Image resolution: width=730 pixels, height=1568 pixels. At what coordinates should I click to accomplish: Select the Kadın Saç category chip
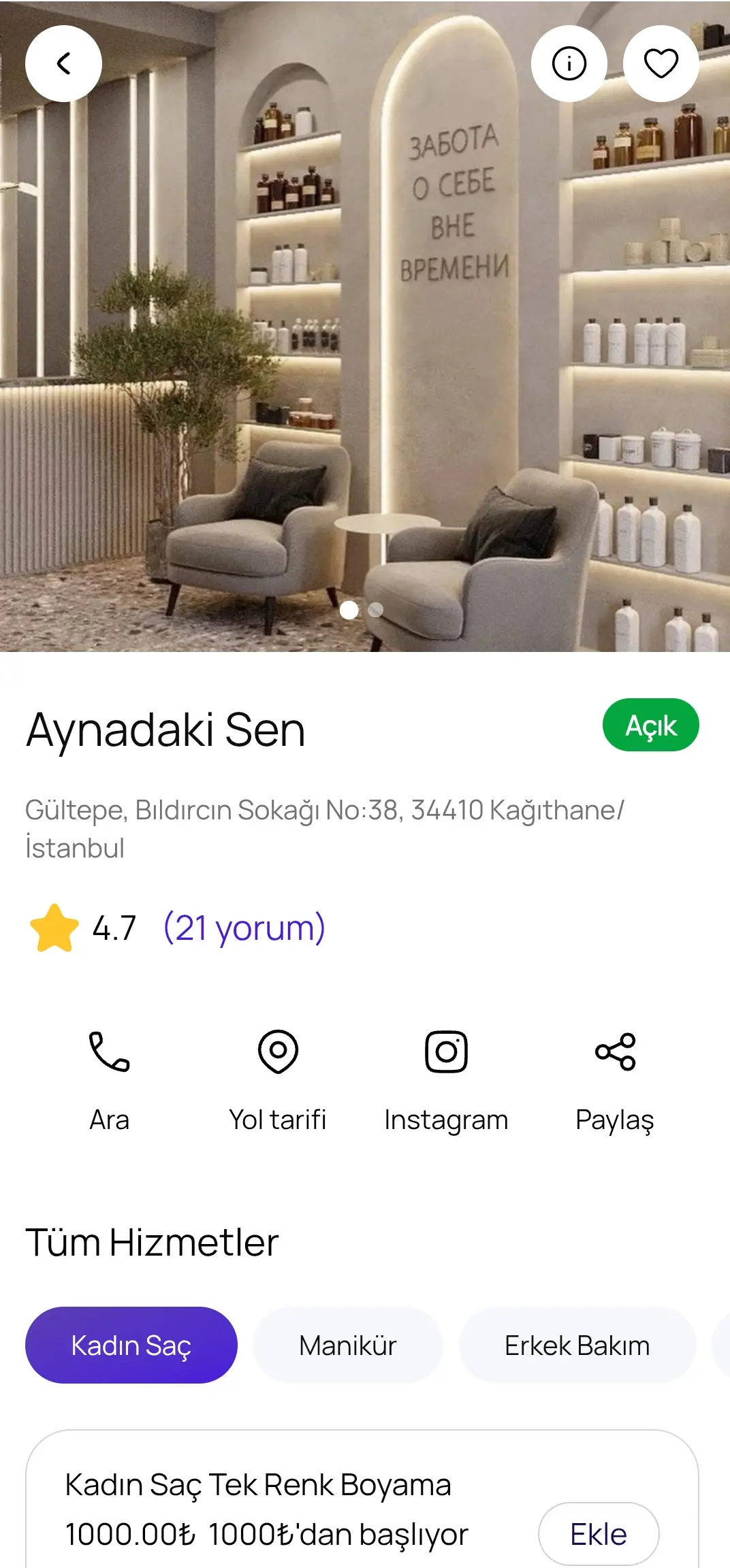coord(131,1345)
